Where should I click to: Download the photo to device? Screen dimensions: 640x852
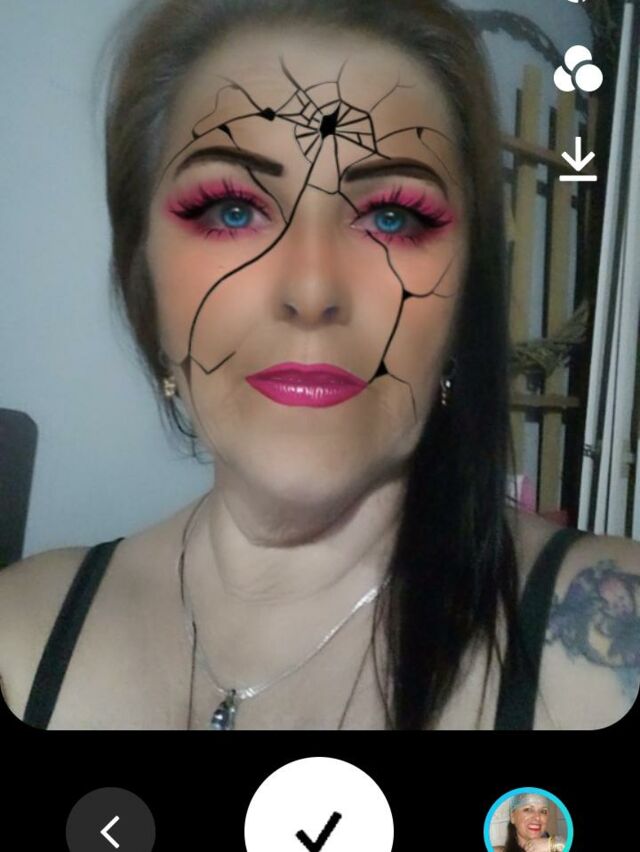pyautogui.click(x=578, y=159)
